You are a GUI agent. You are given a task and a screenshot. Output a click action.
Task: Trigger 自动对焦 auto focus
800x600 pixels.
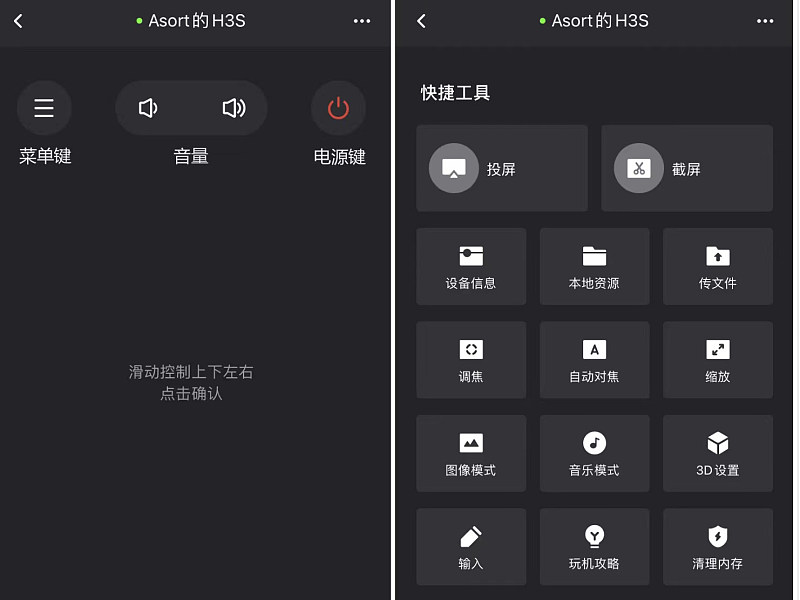594,359
